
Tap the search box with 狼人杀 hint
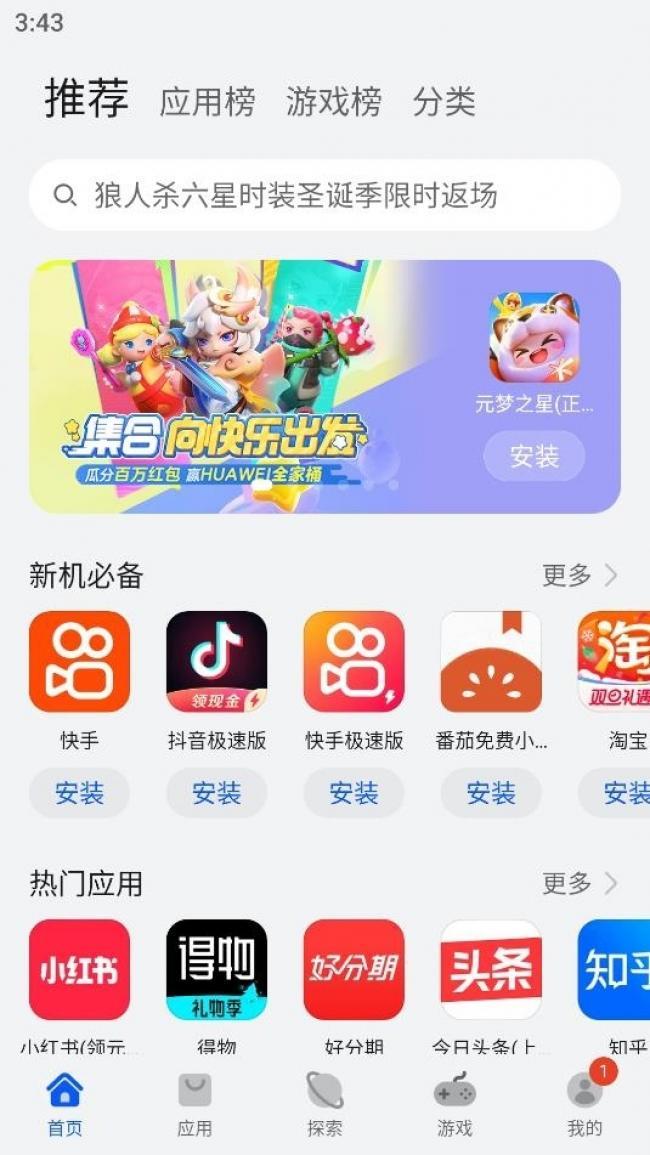pyautogui.click(x=324, y=195)
